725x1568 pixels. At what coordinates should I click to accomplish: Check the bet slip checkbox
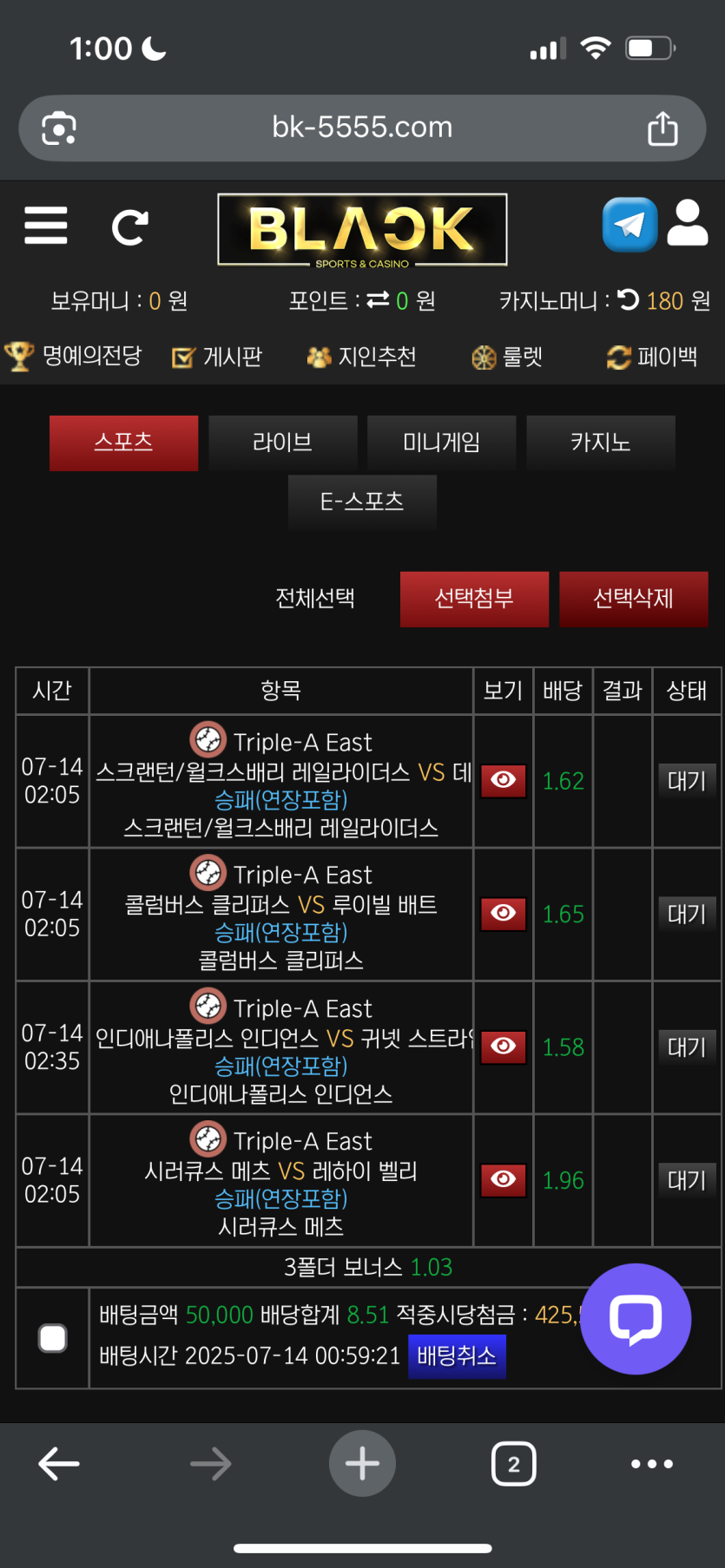coord(53,1337)
